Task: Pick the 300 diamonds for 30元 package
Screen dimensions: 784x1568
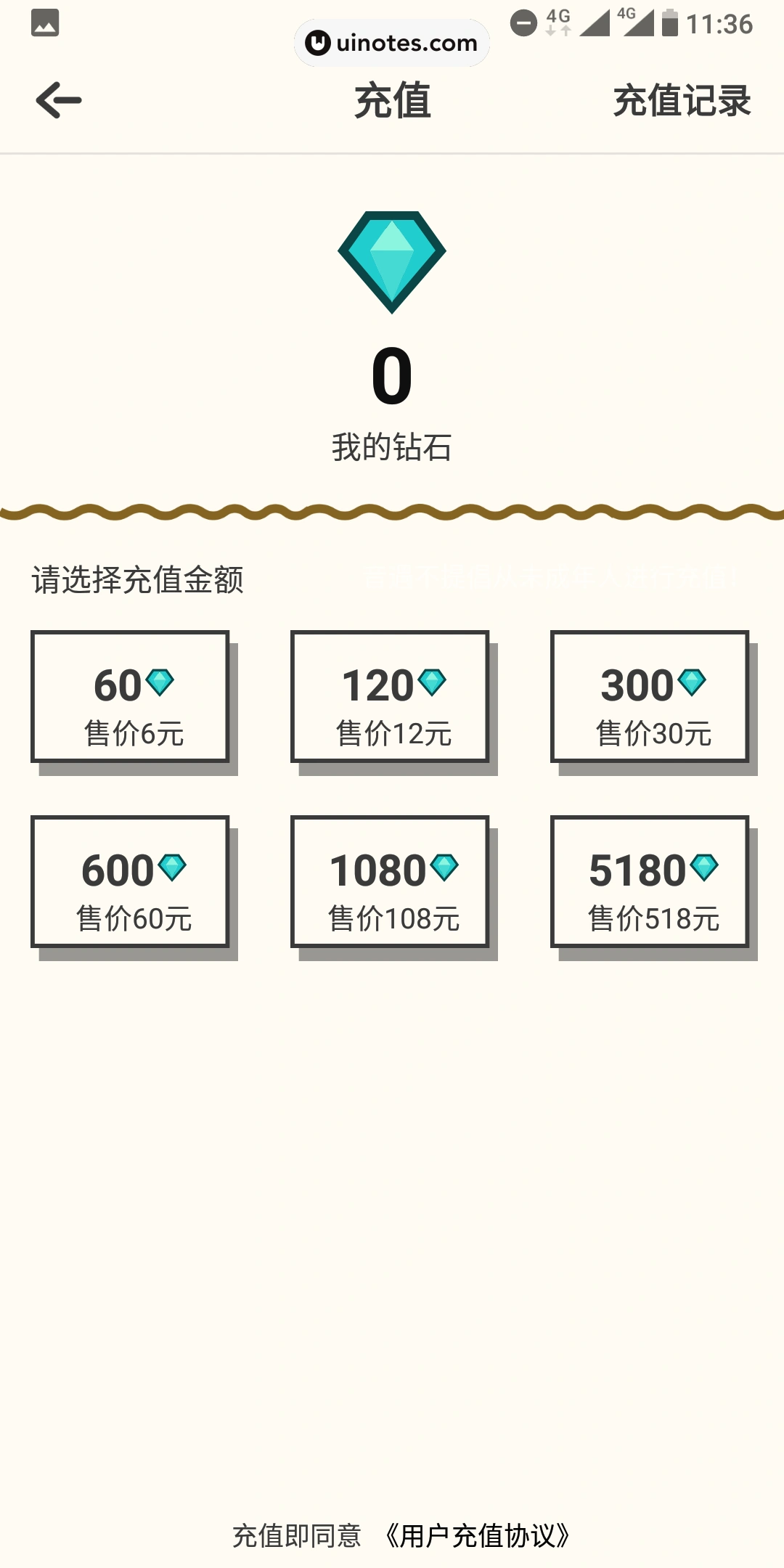Action: (650, 696)
